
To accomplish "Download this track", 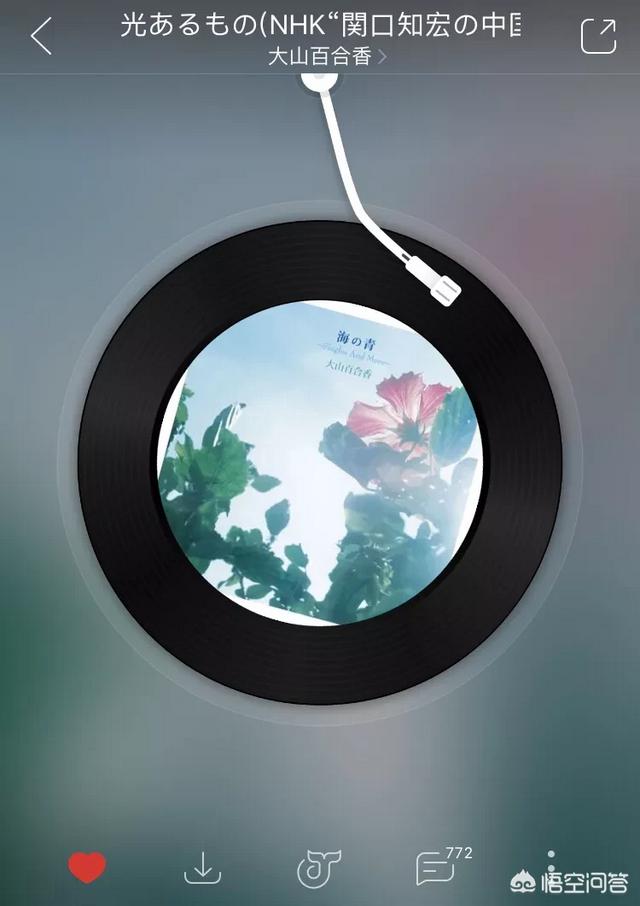I will point(202,869).
